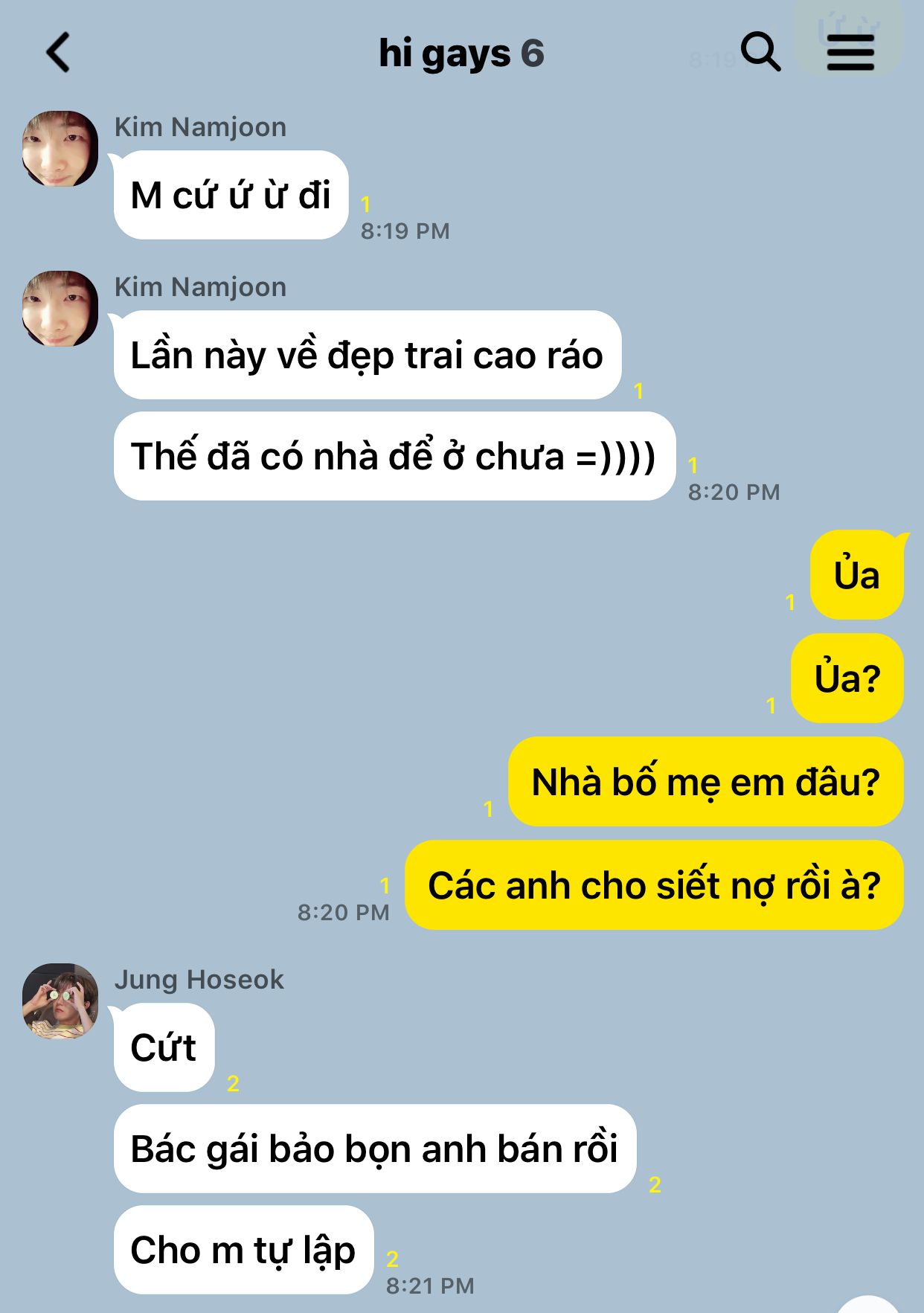Image resolution: width=924 pixels, height=1313 pixels.
Task: View Kim Namjoon's profile from first avatar
Action: tap(60, 149)
